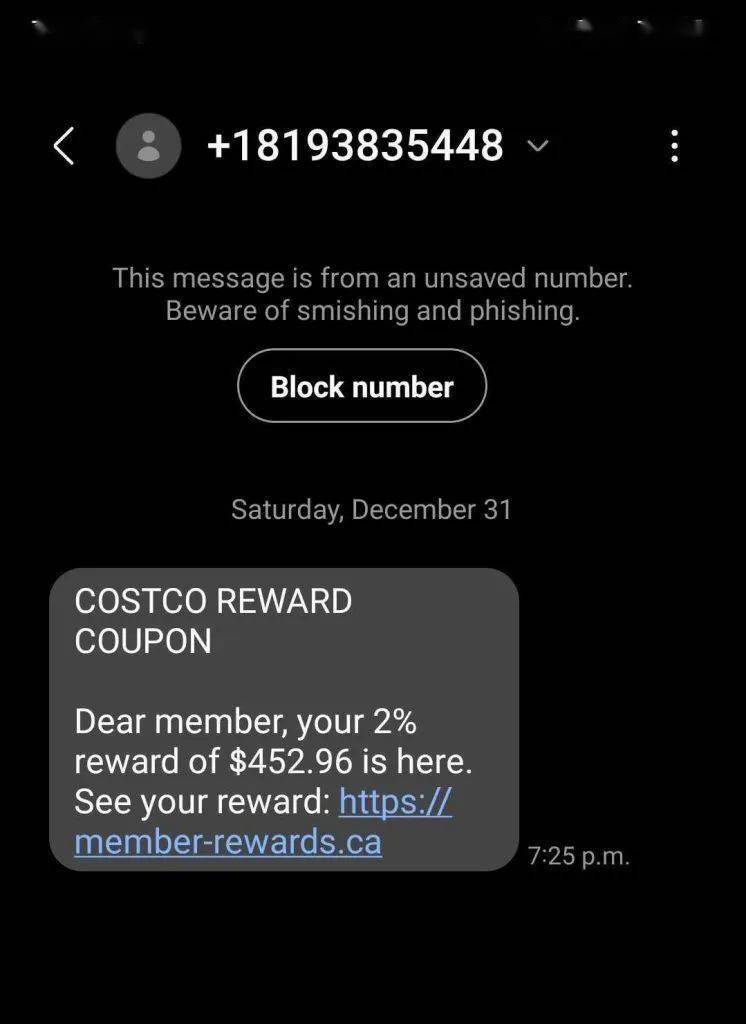Screen dimensions: 746x1024
Task: Open the member-rewards.ca link
Action: pos(228,841)
